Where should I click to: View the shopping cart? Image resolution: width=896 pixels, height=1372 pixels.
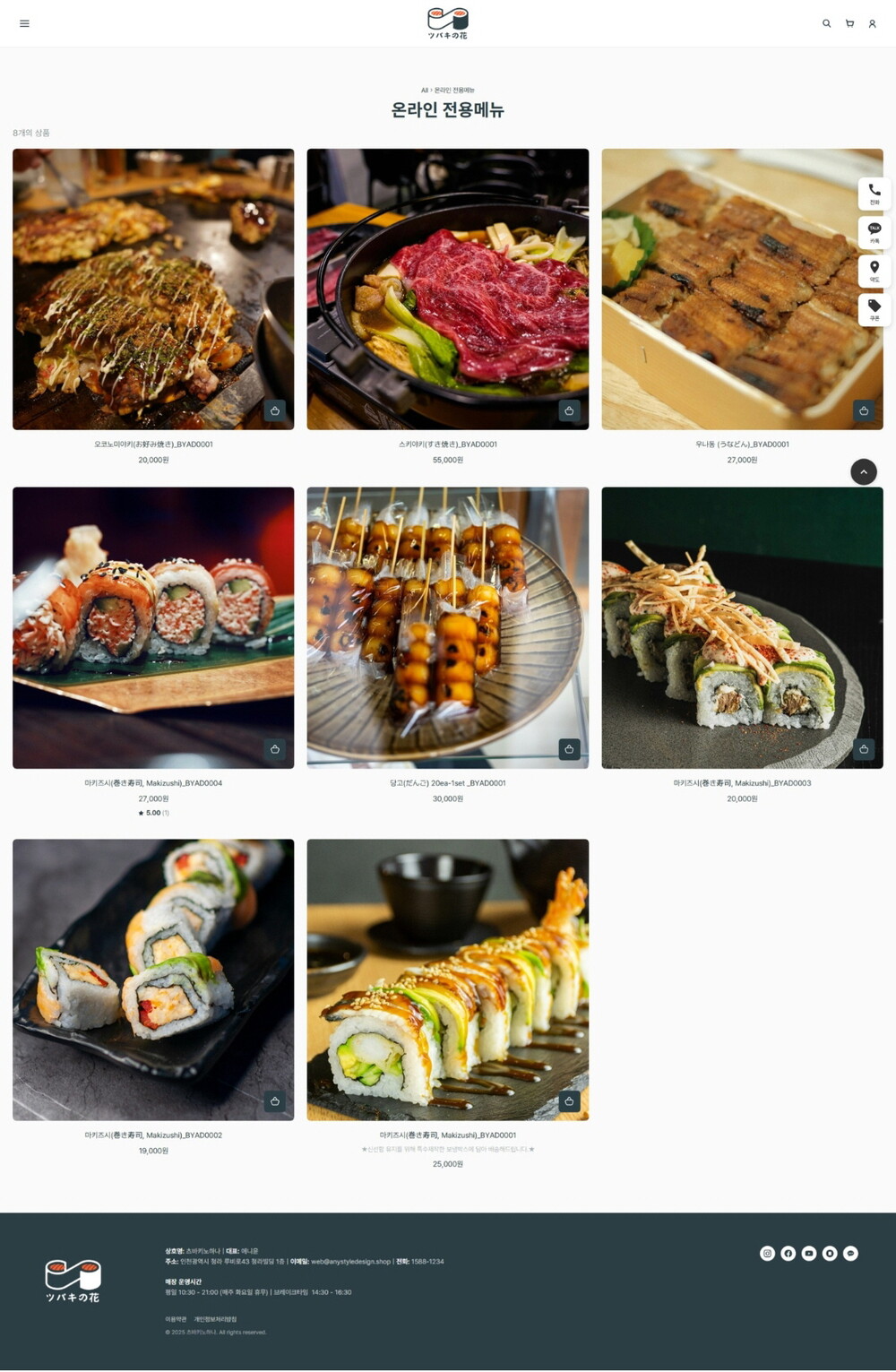coord(849,23)
